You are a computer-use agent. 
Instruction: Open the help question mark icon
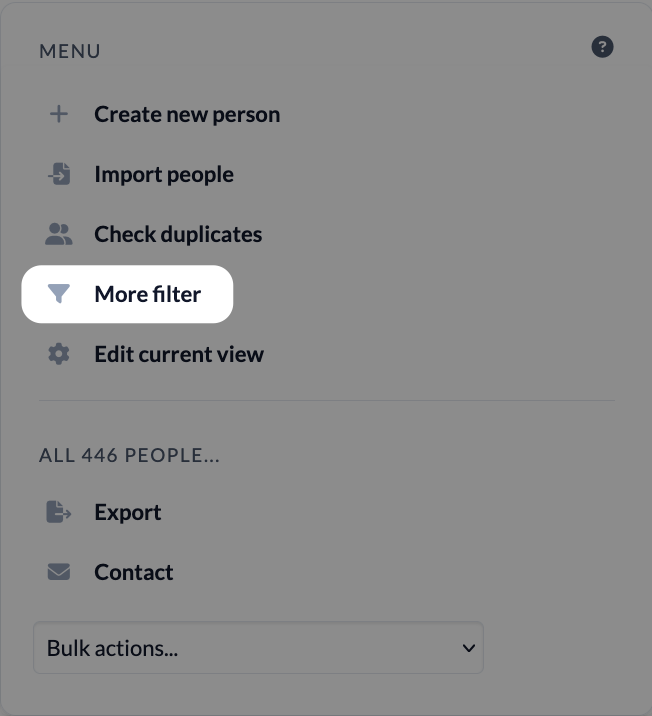[602, 47]
